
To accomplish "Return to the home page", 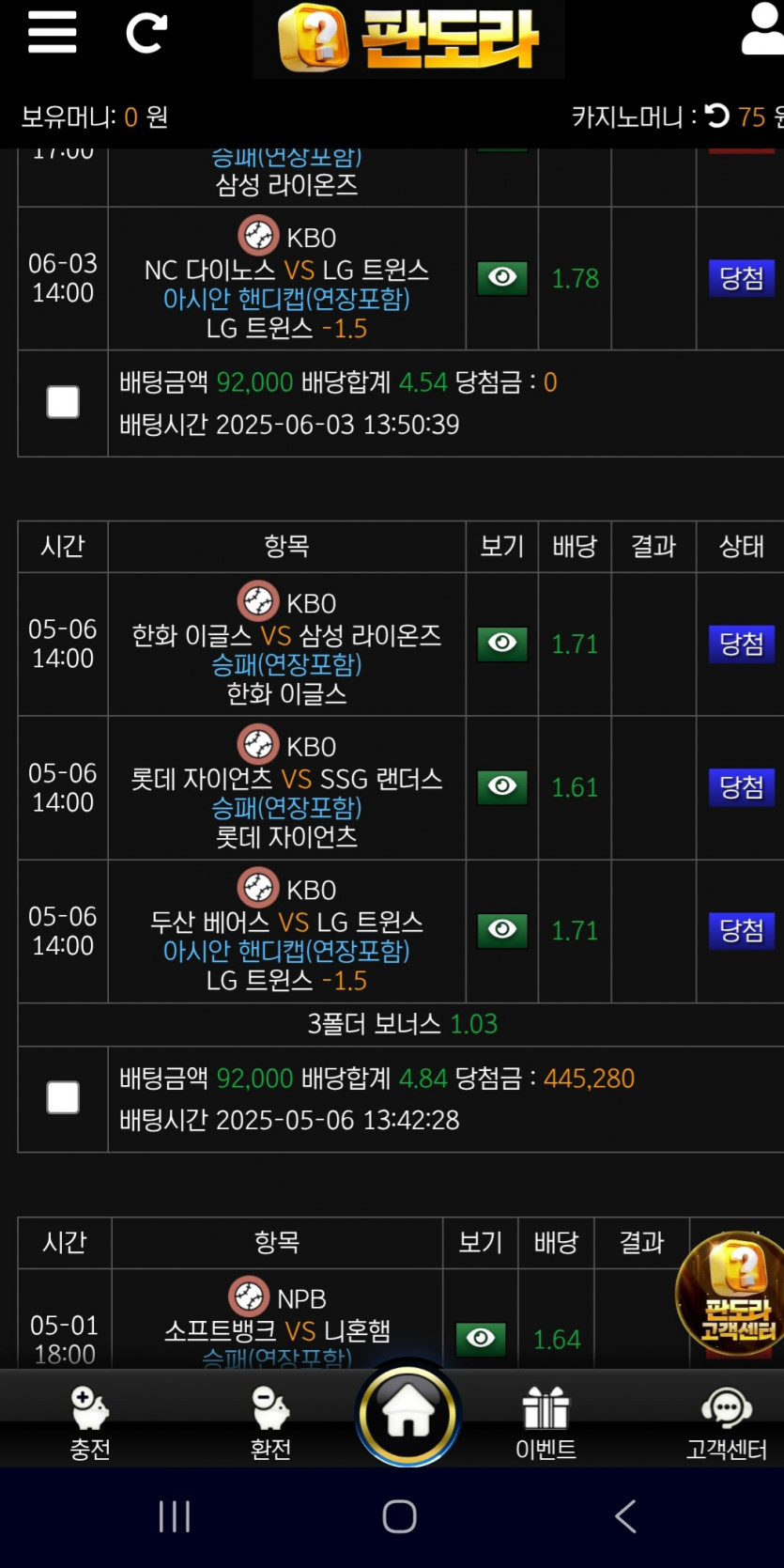I will (407, 1414).
